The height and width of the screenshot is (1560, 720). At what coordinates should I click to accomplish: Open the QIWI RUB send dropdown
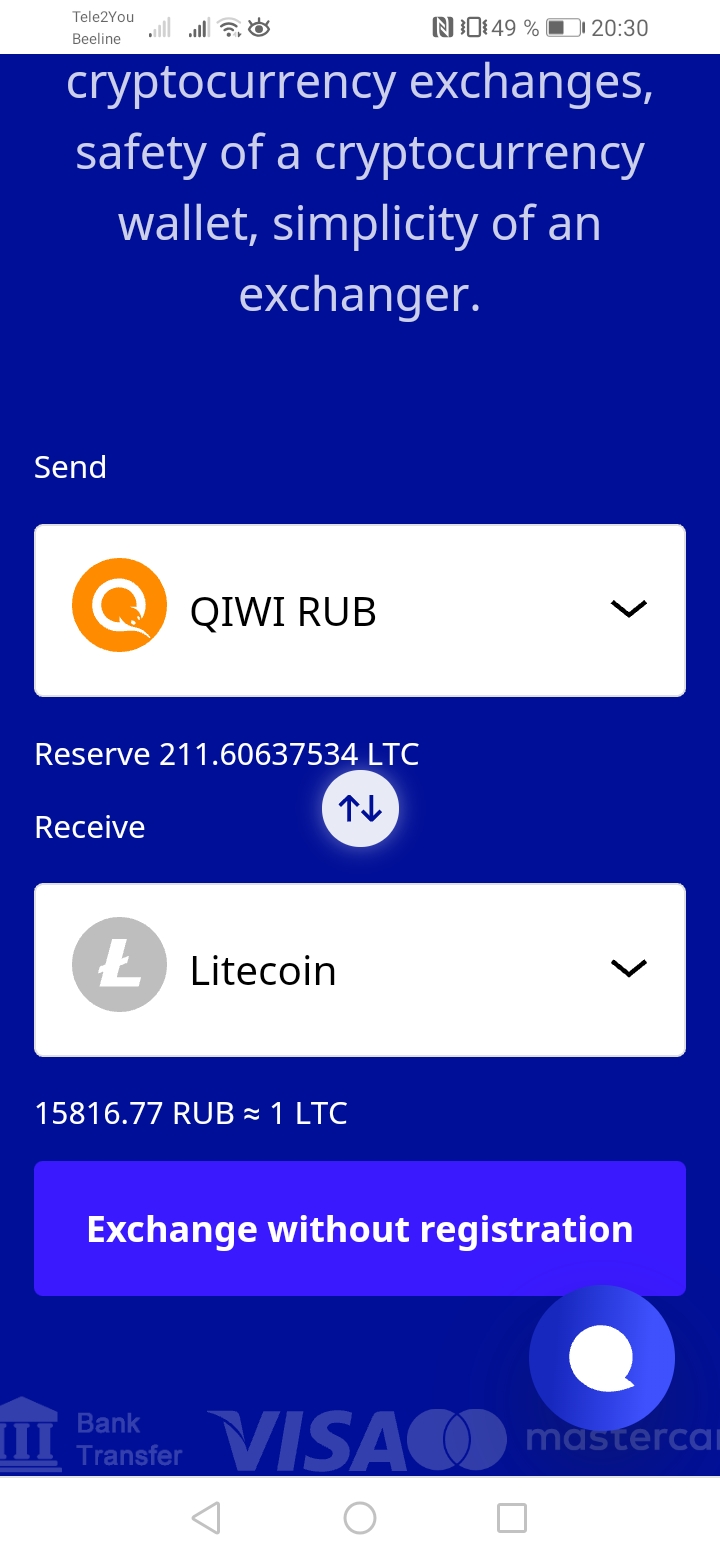point(360,610)
